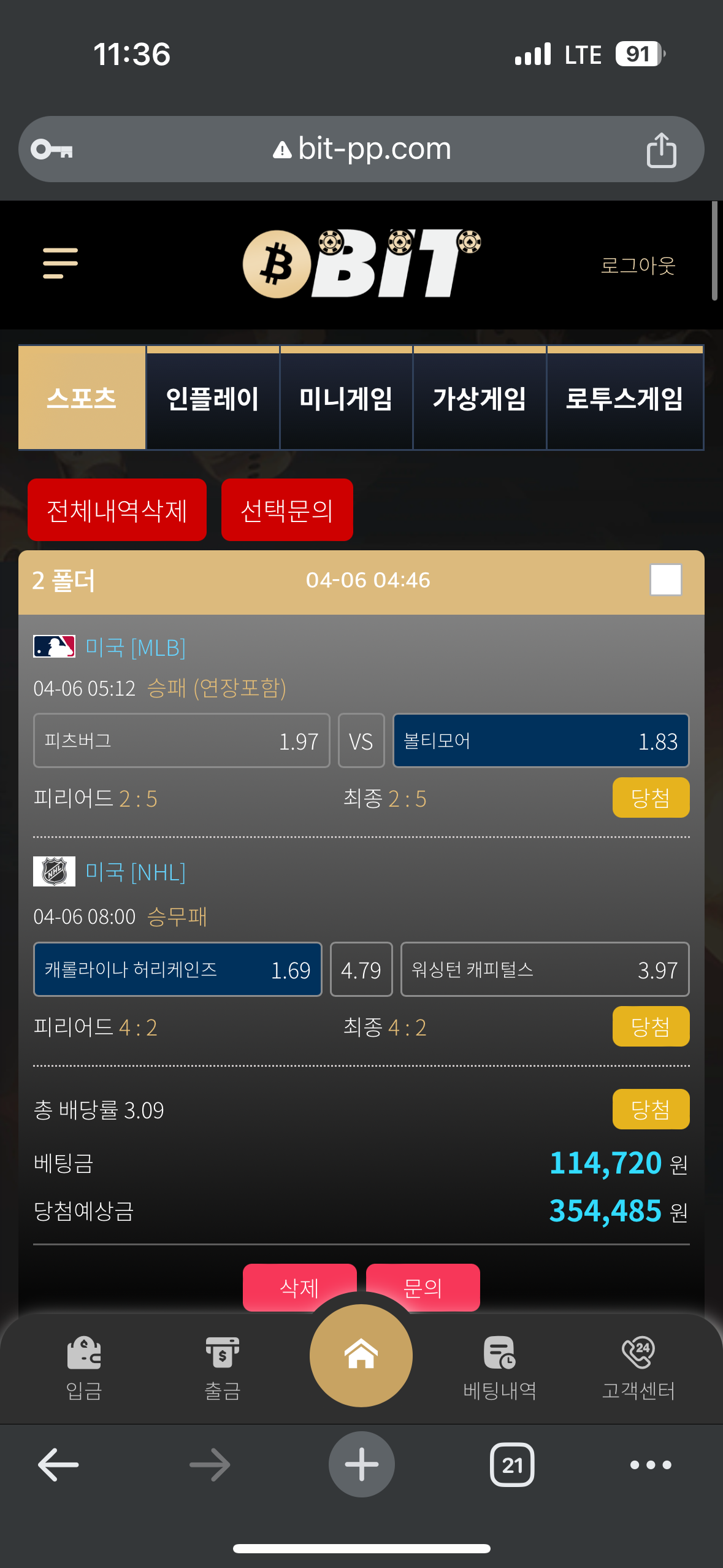
Task: Open the browser's three-dot menu
Action: (651, 1465)
